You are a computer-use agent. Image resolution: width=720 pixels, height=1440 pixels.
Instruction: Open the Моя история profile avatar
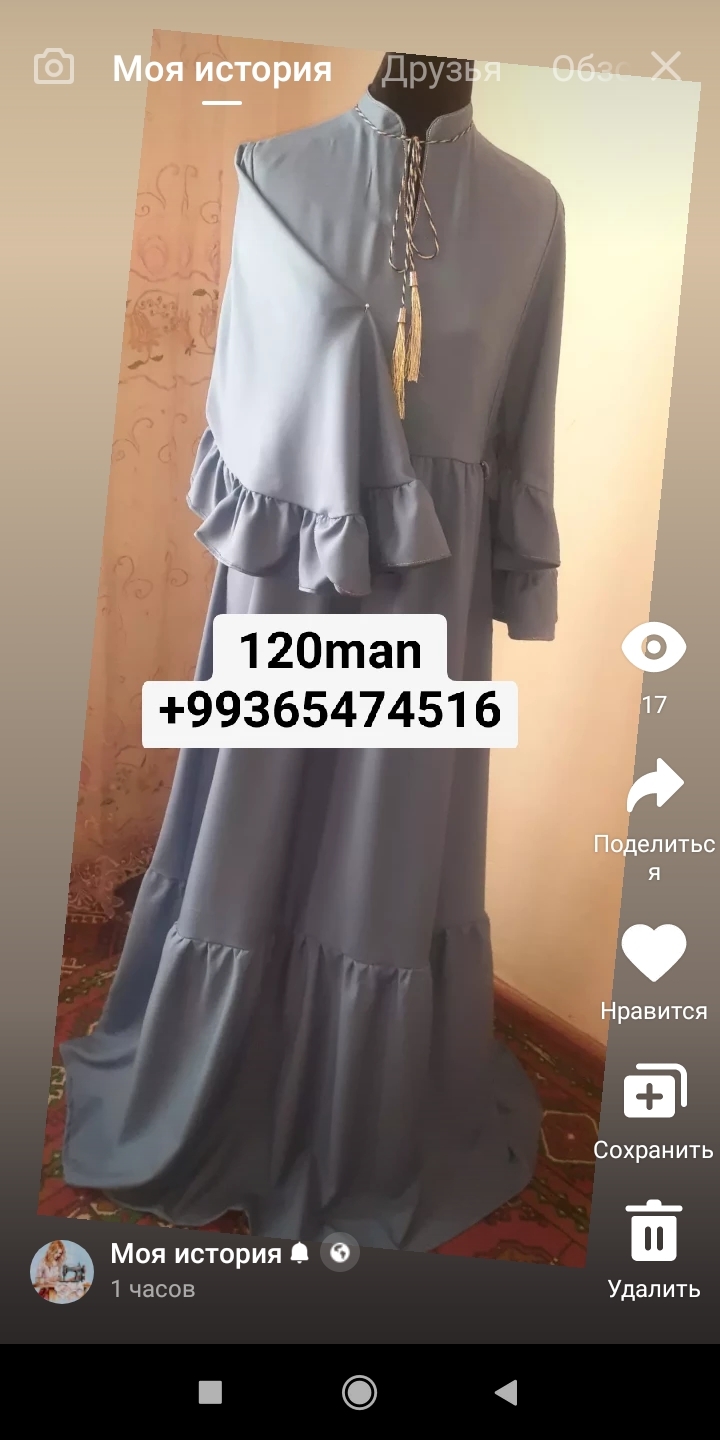(62, 1271)
